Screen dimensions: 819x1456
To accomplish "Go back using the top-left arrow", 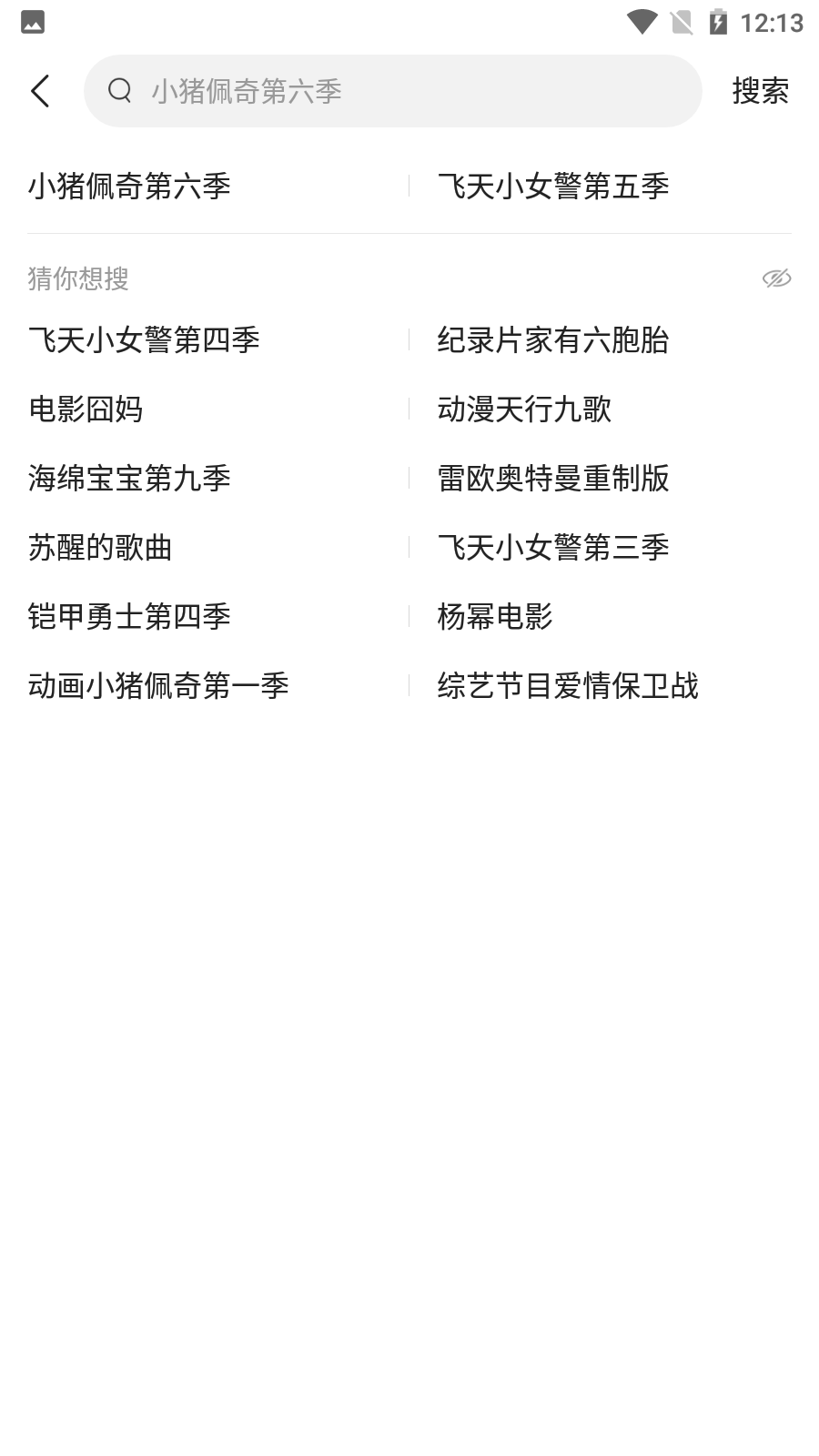I will point(40,91).
